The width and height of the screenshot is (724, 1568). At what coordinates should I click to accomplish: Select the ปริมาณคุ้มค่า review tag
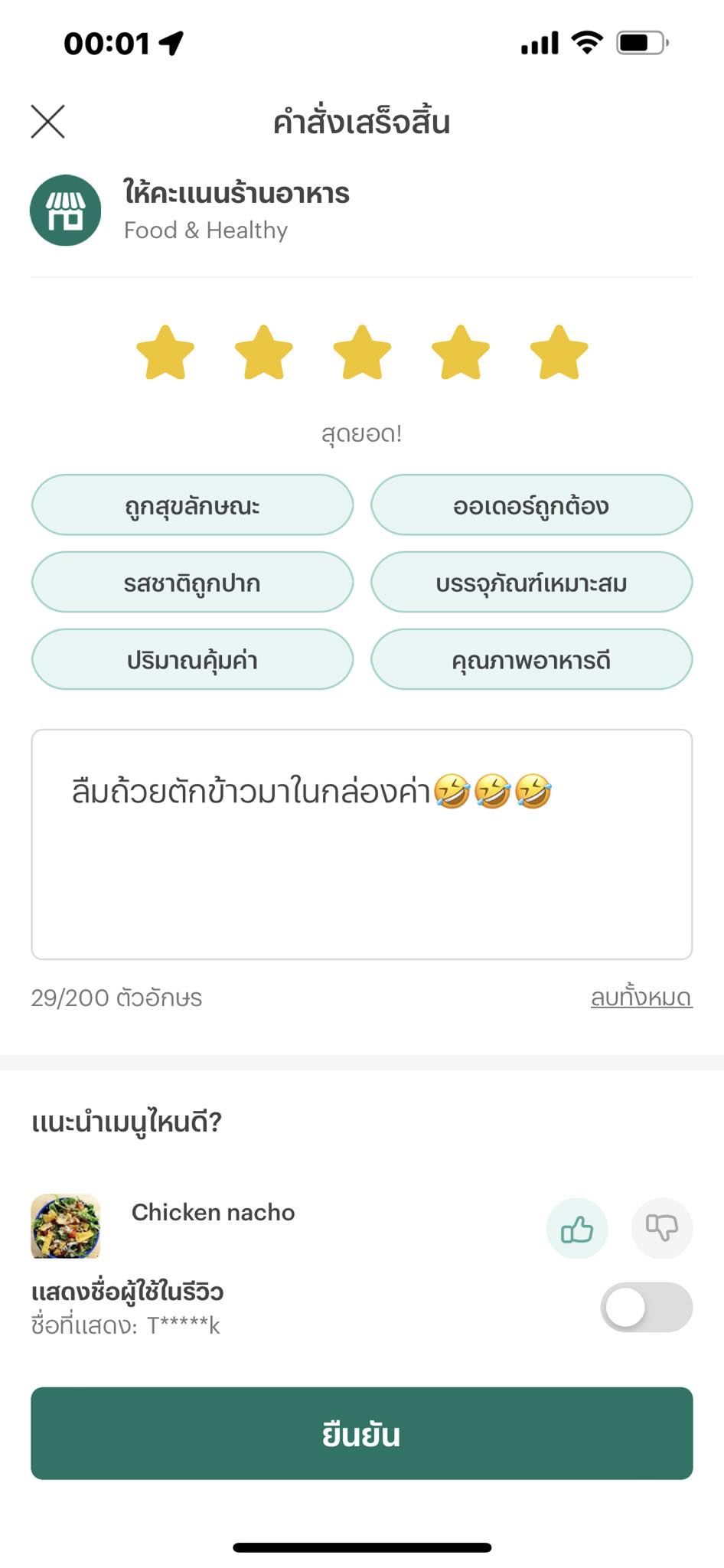[x=191, y=660]
